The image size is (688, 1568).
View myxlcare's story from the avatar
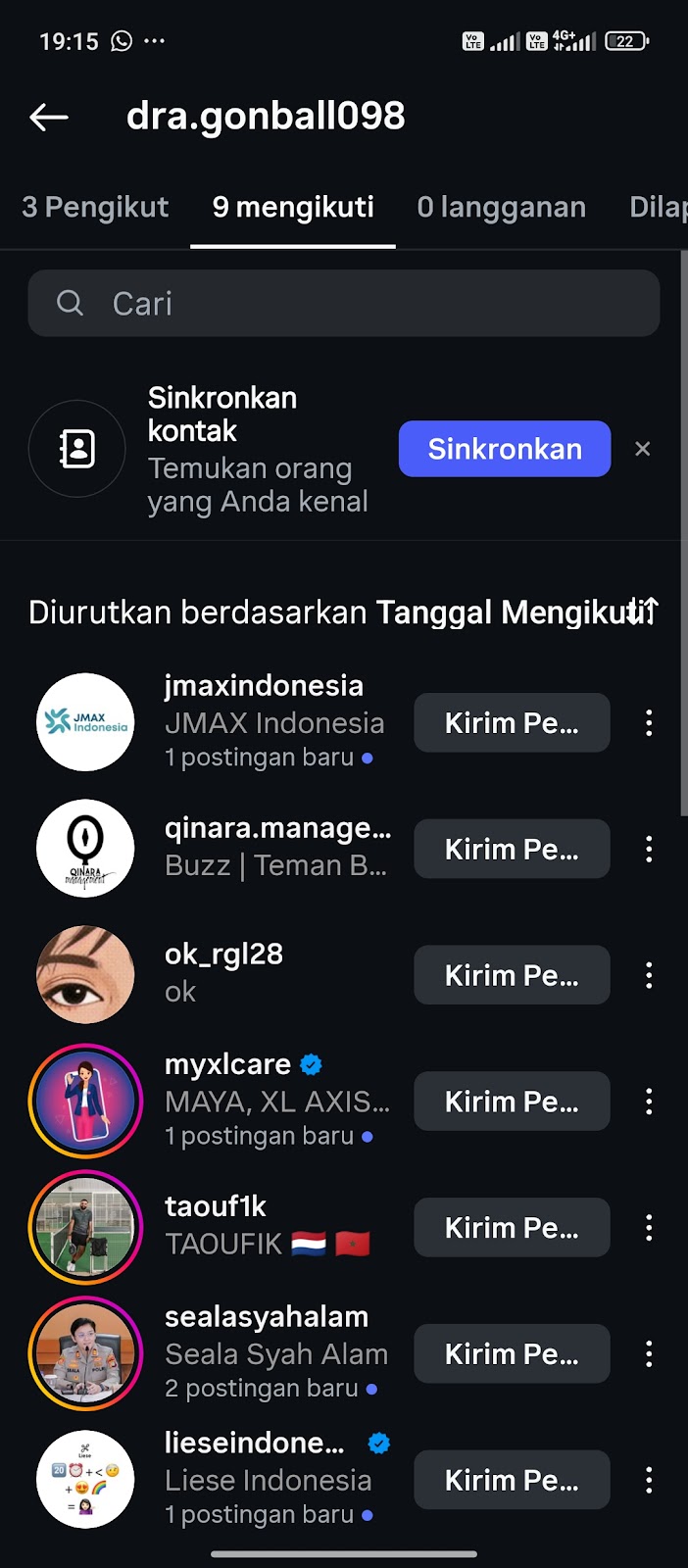85,1102
